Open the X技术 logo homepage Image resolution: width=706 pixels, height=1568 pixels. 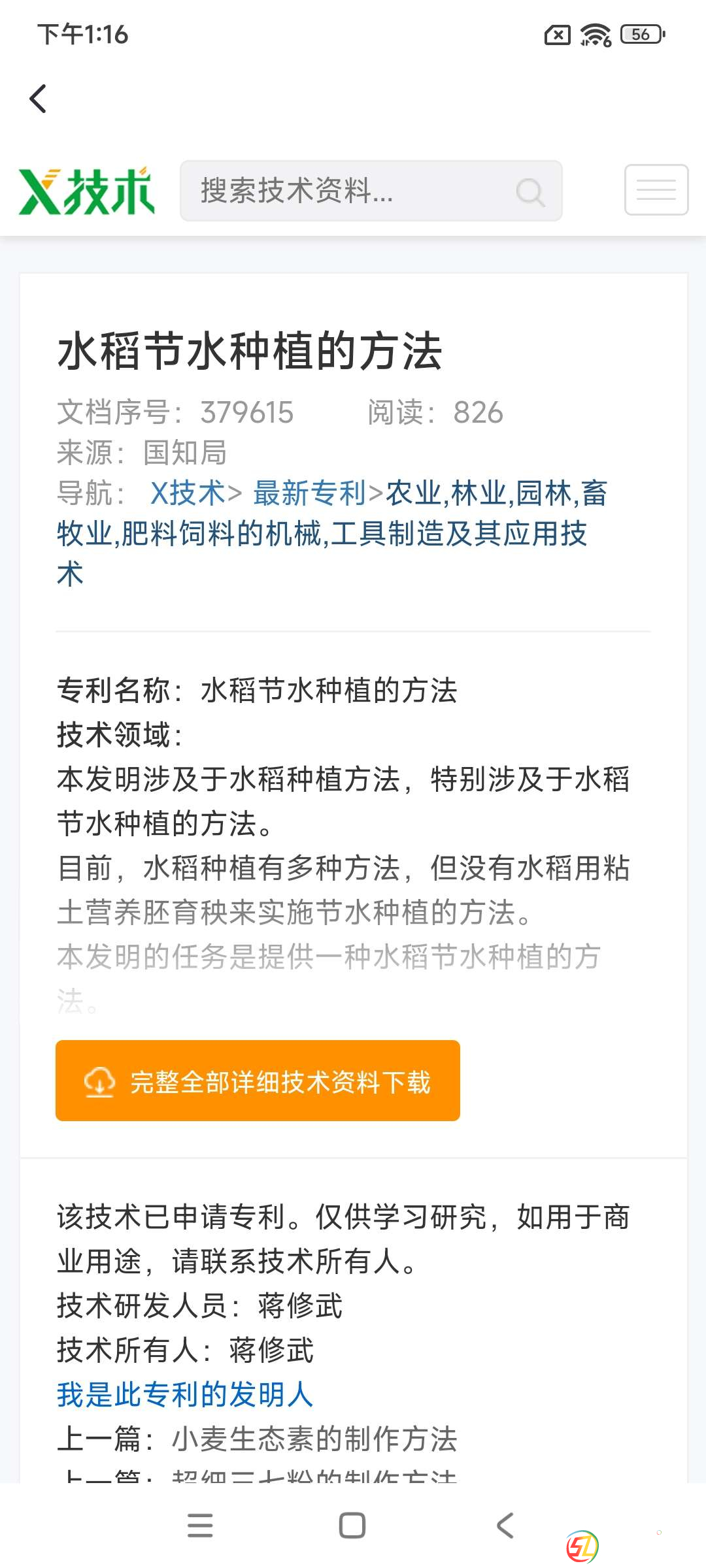click(x=86, y=191)
